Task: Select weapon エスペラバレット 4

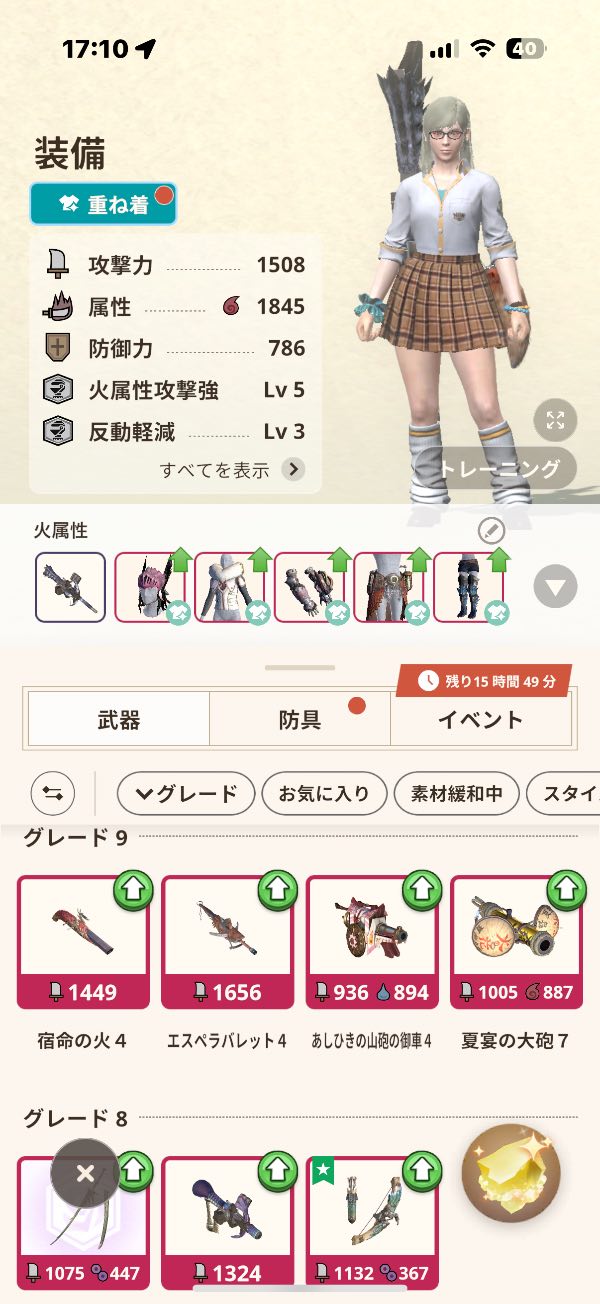Action: (227, 942)
